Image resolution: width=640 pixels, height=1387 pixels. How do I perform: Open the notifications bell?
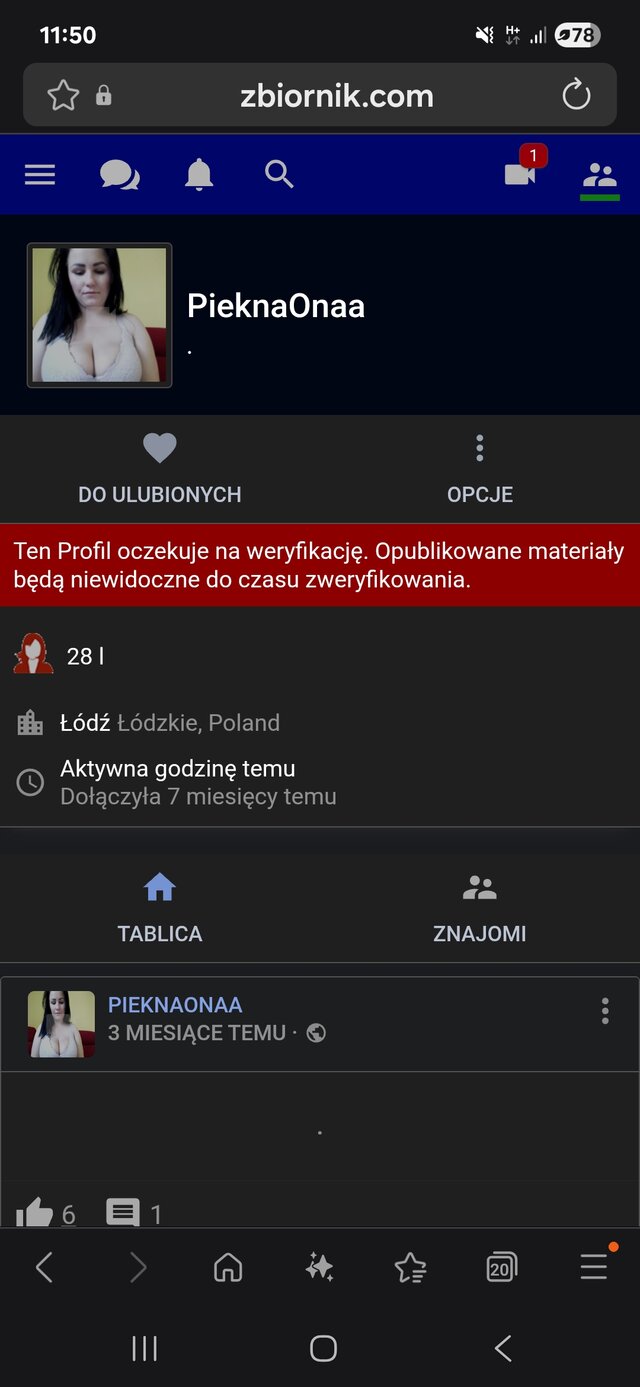[199, 175]
